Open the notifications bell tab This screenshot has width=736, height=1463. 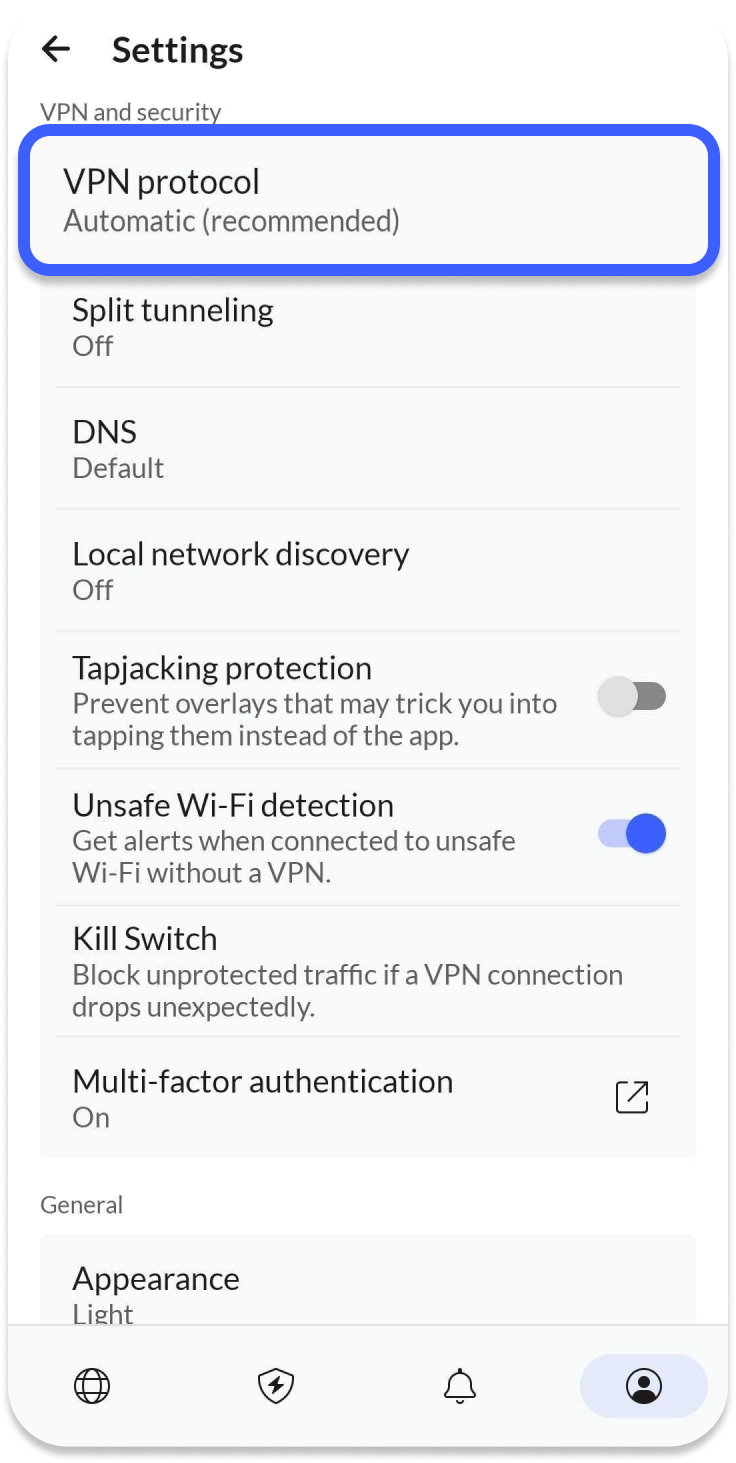[459, 1386]
